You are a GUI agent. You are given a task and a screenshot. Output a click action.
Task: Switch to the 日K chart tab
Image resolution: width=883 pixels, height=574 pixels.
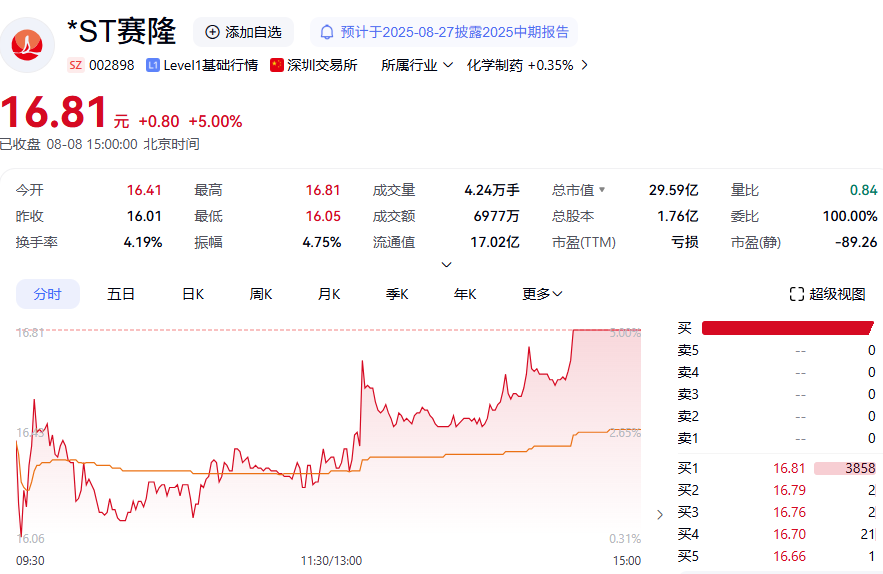[193, 294]
